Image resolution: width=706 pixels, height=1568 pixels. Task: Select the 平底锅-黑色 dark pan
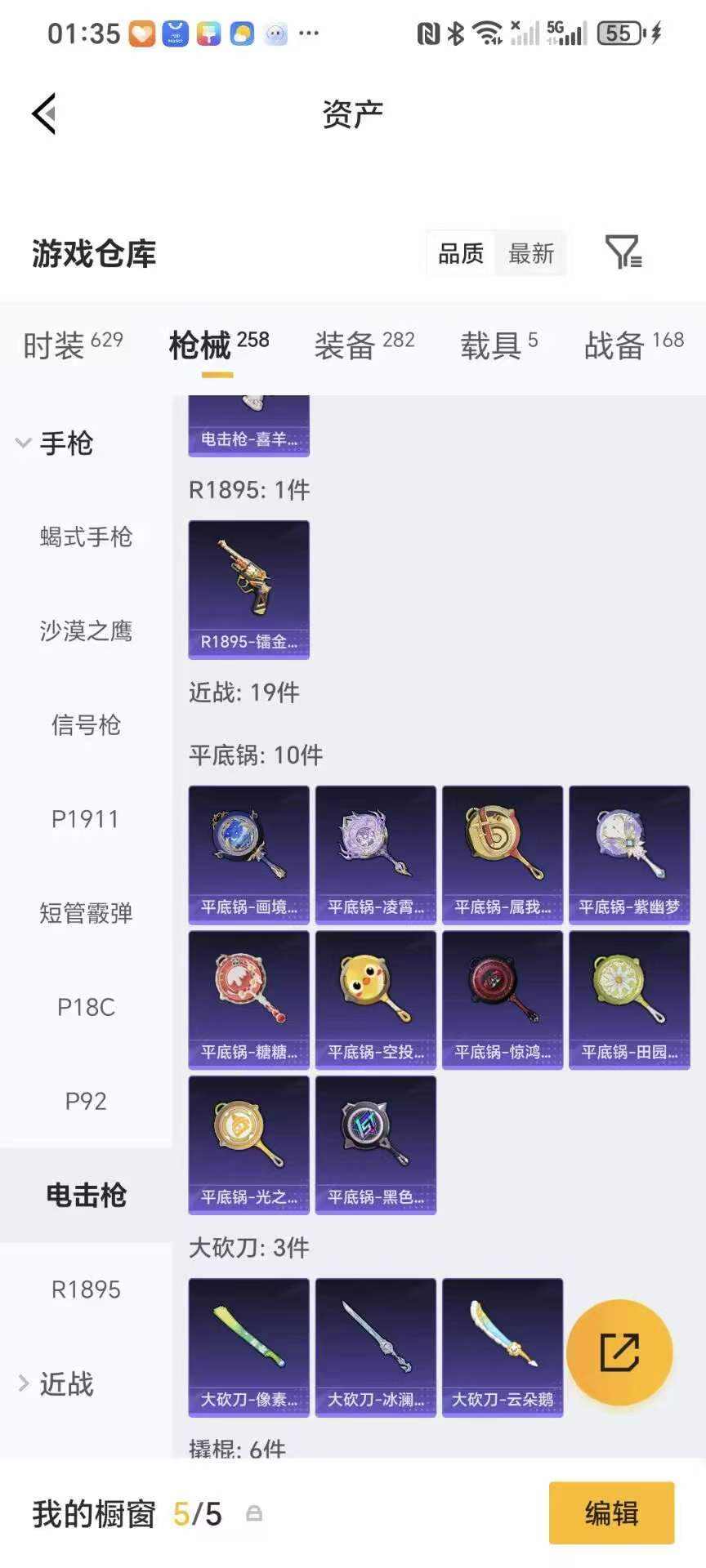[x=375, y=1142]
